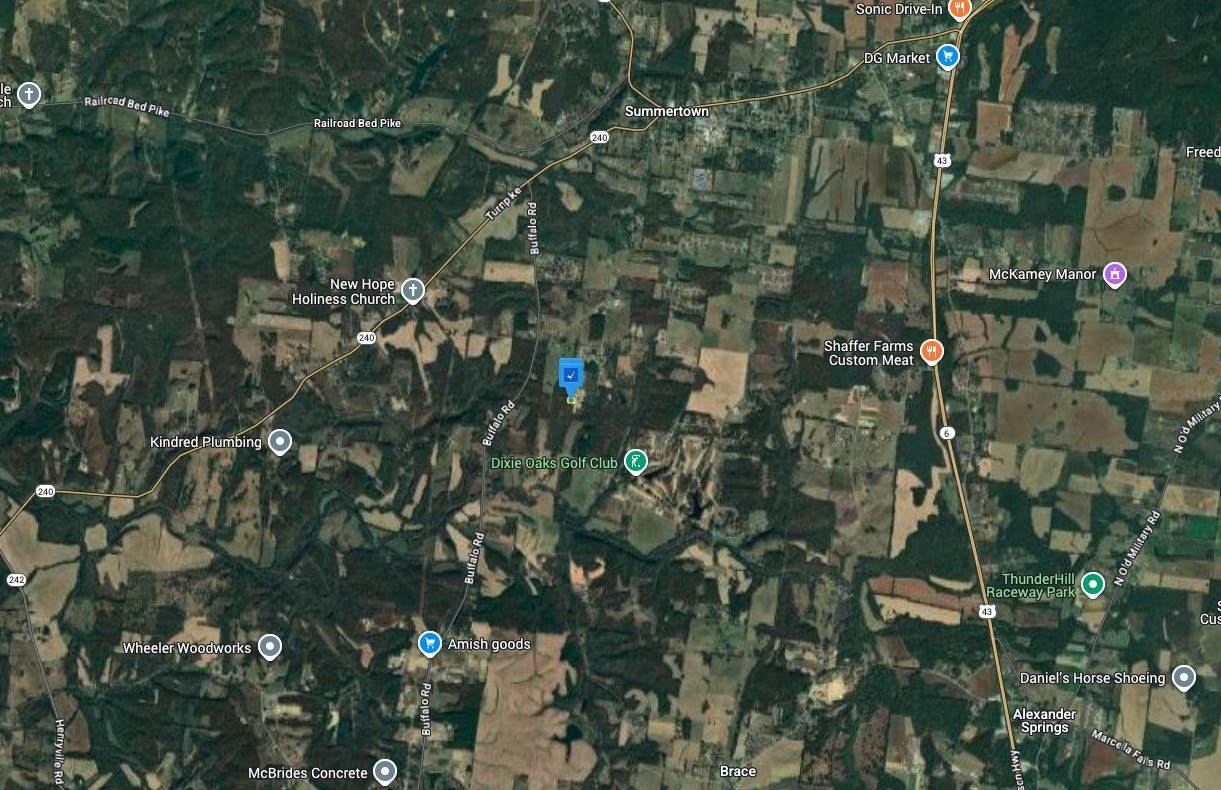Open the ThunderHill Raceway Park pin
The width and height of the screenshot is (1221, 790).
[x=1093, y=584]
